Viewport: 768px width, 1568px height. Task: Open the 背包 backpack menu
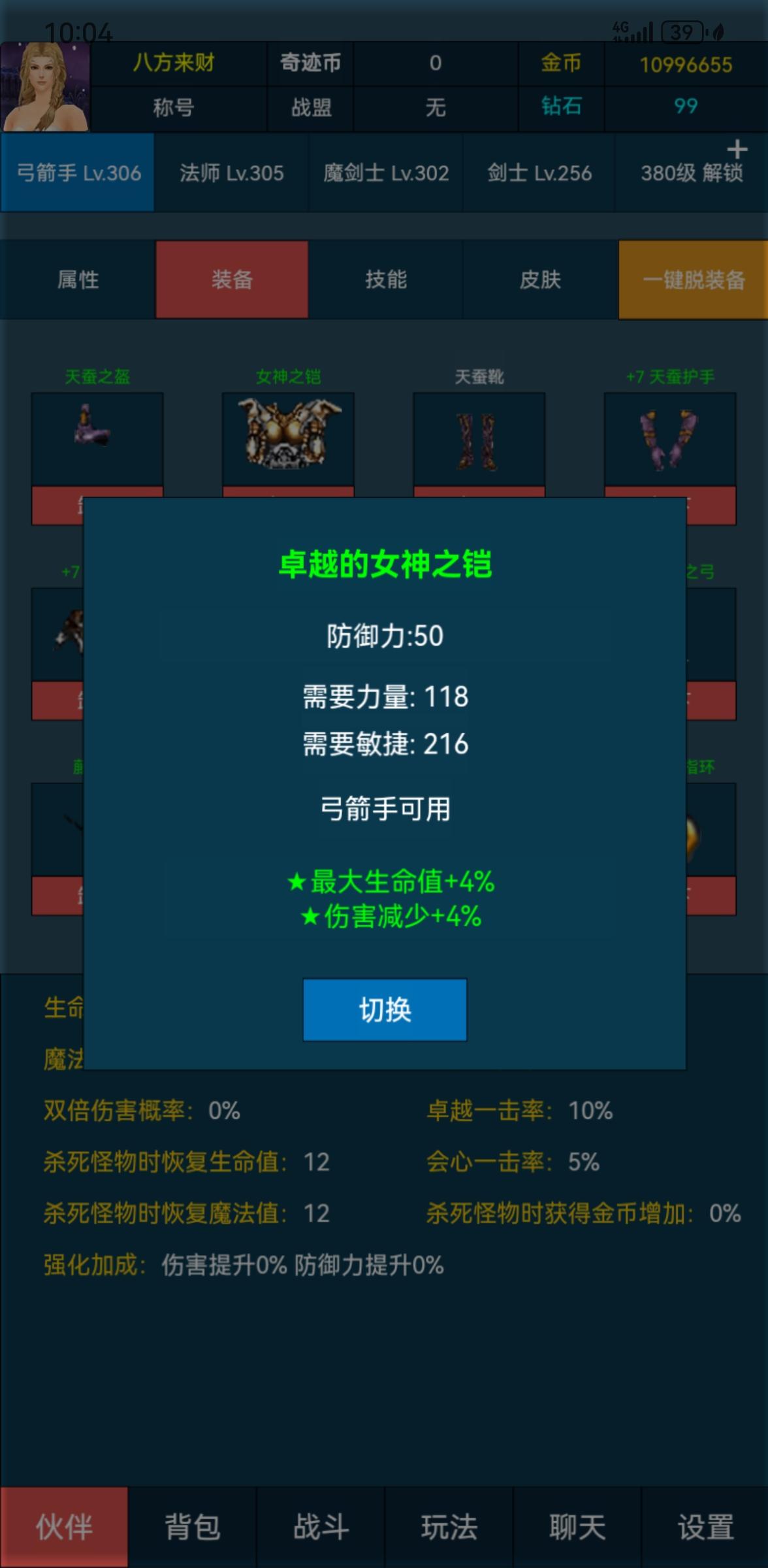point(192,1527)
